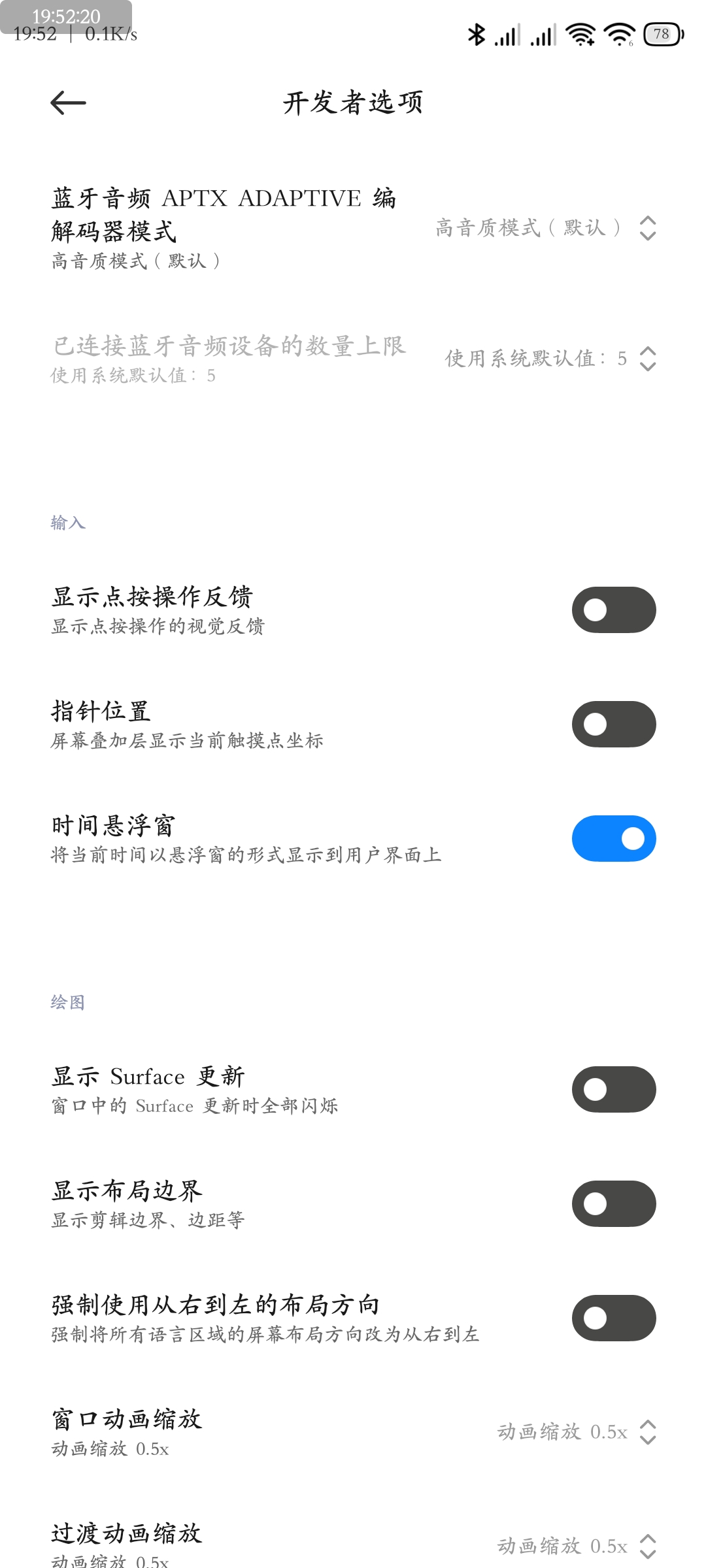Turn on 指针位置 toggle
706x1568 pixels.
(x=613, y=724)
